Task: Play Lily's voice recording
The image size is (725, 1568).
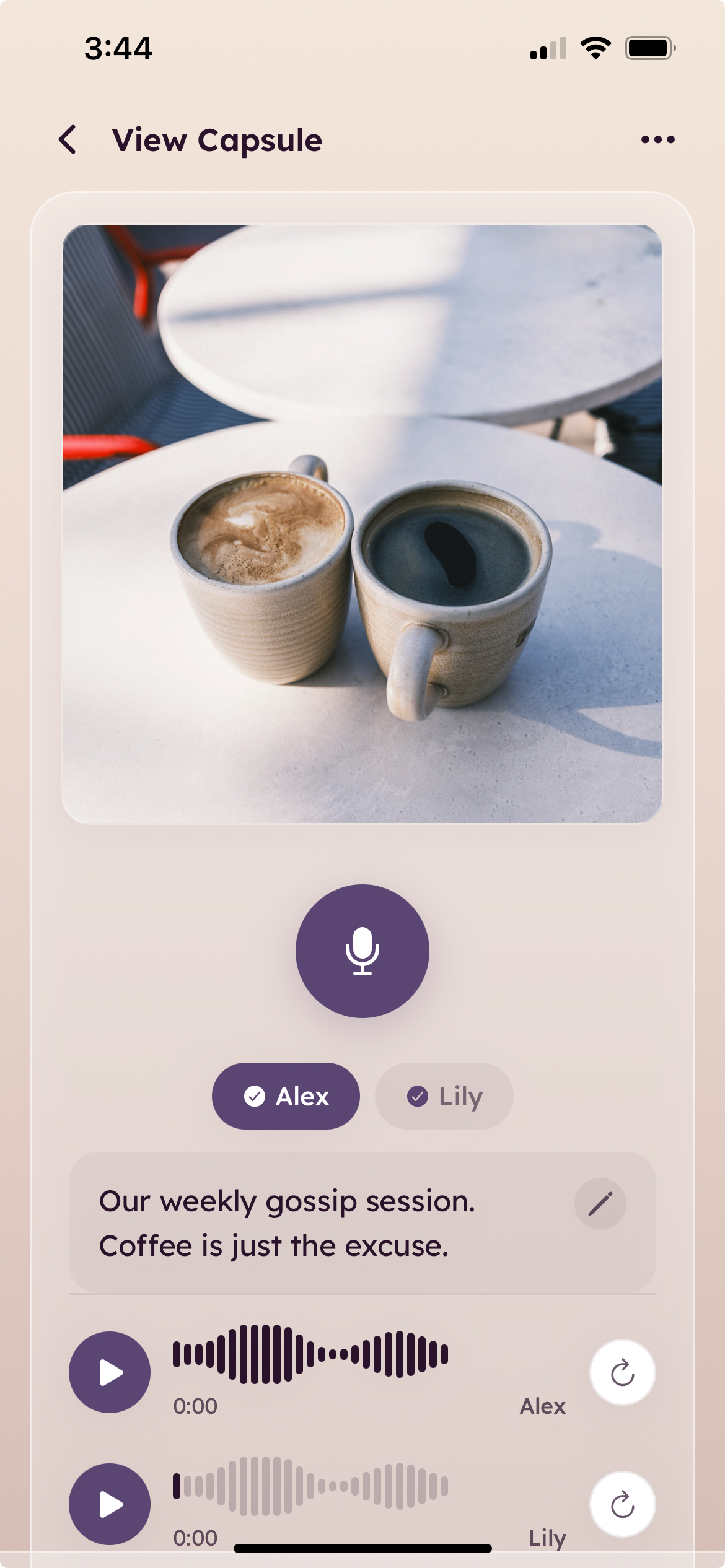Action: 110,1504
